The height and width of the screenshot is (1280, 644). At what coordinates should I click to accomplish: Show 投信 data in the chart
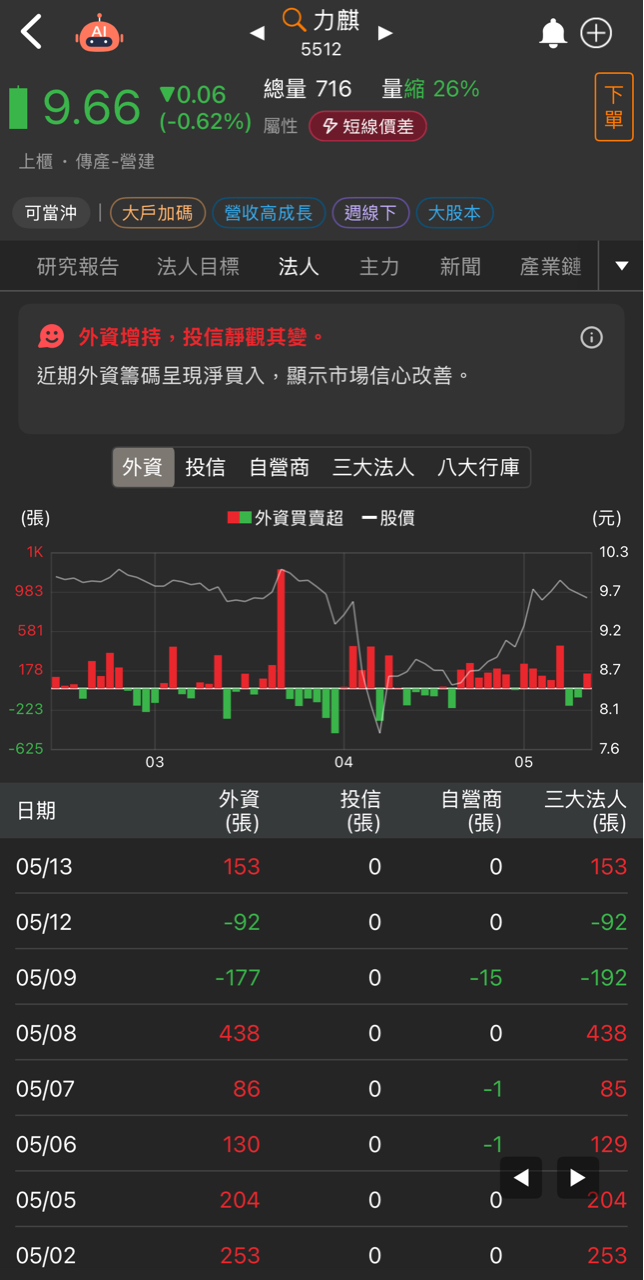click(205, 467)
